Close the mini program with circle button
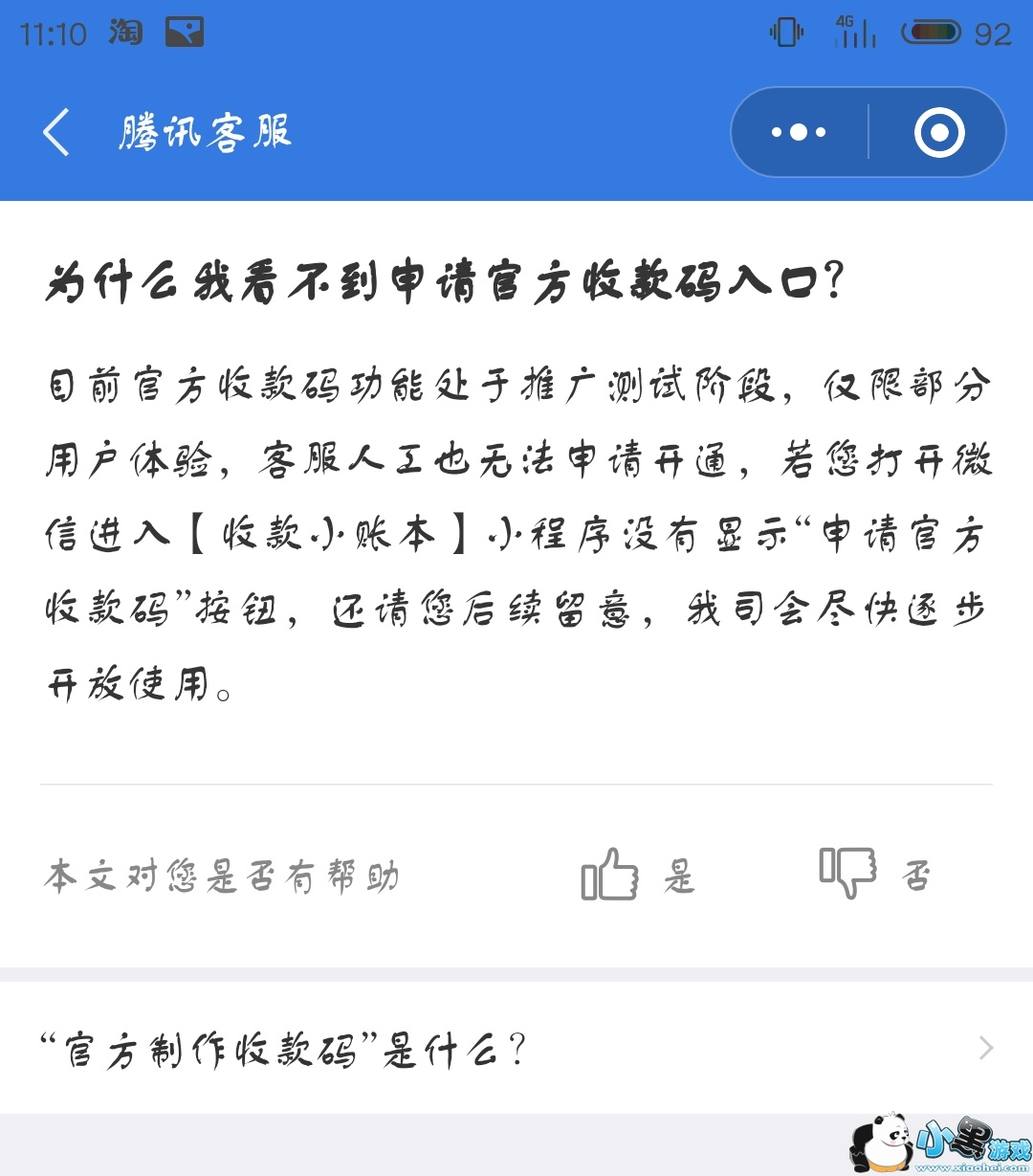Screen dimensions: 1033x1176 [938, 132]
